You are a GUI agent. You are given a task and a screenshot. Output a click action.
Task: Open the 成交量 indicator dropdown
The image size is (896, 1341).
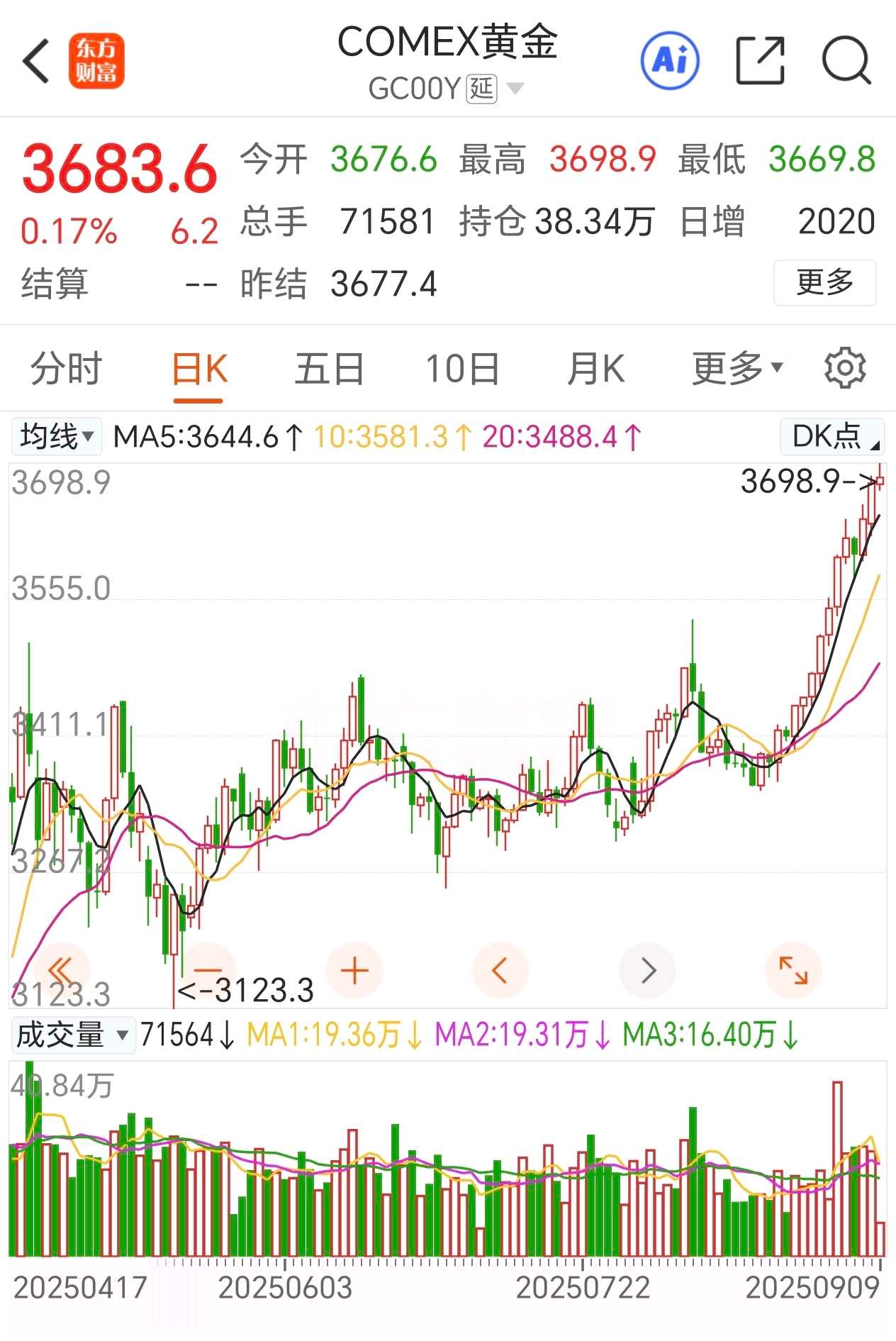[x=72, y=1035]
